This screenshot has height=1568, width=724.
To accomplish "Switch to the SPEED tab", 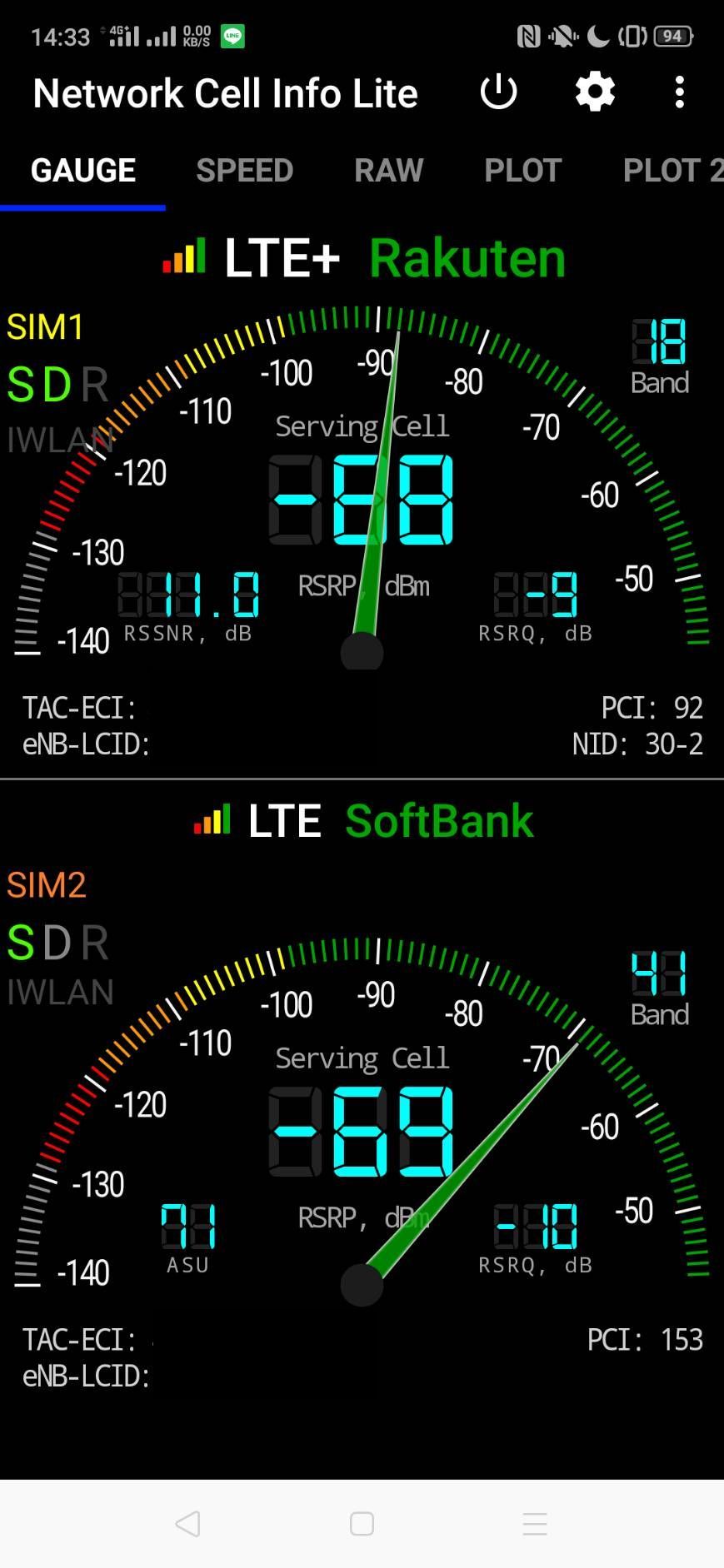I will (244, 171).
